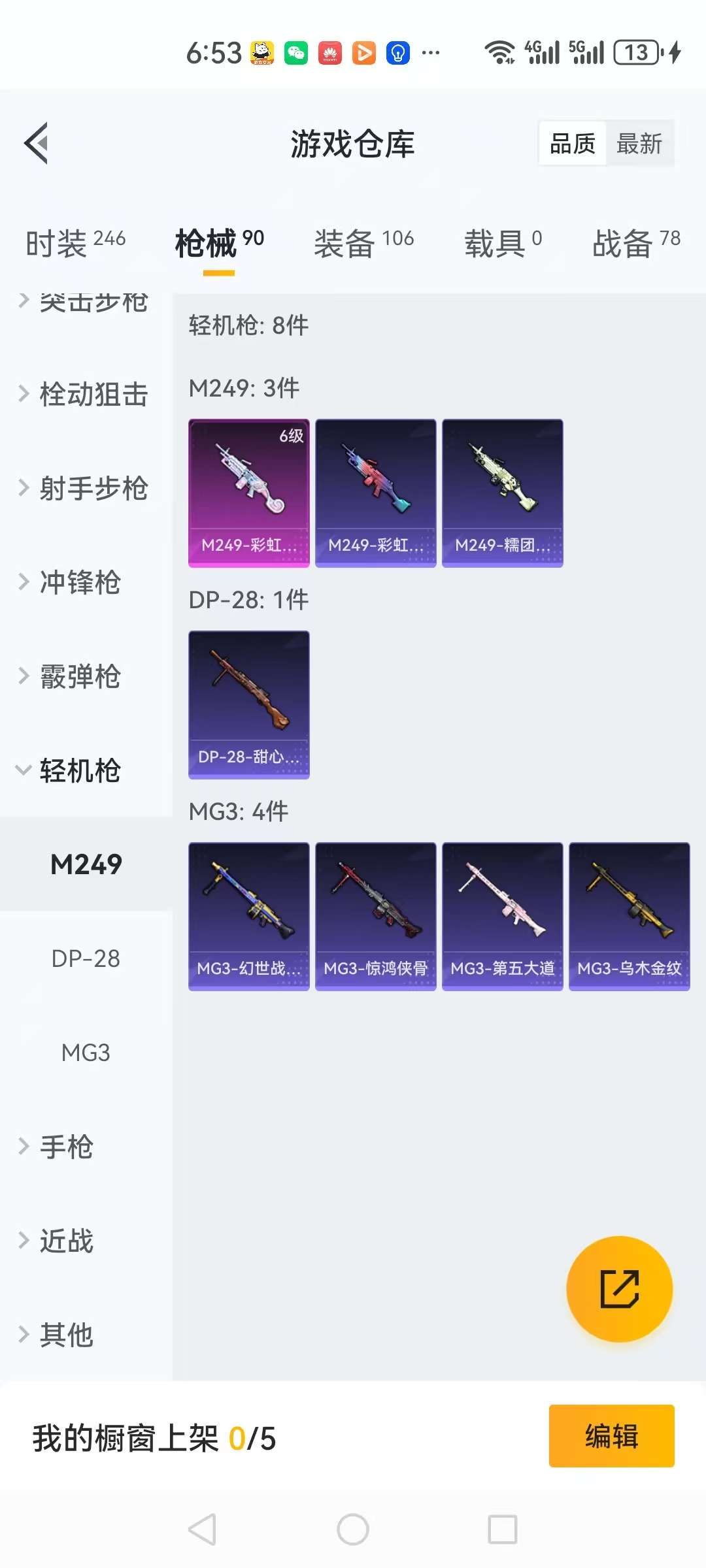Go back from 游戏仓库 page

37,143
